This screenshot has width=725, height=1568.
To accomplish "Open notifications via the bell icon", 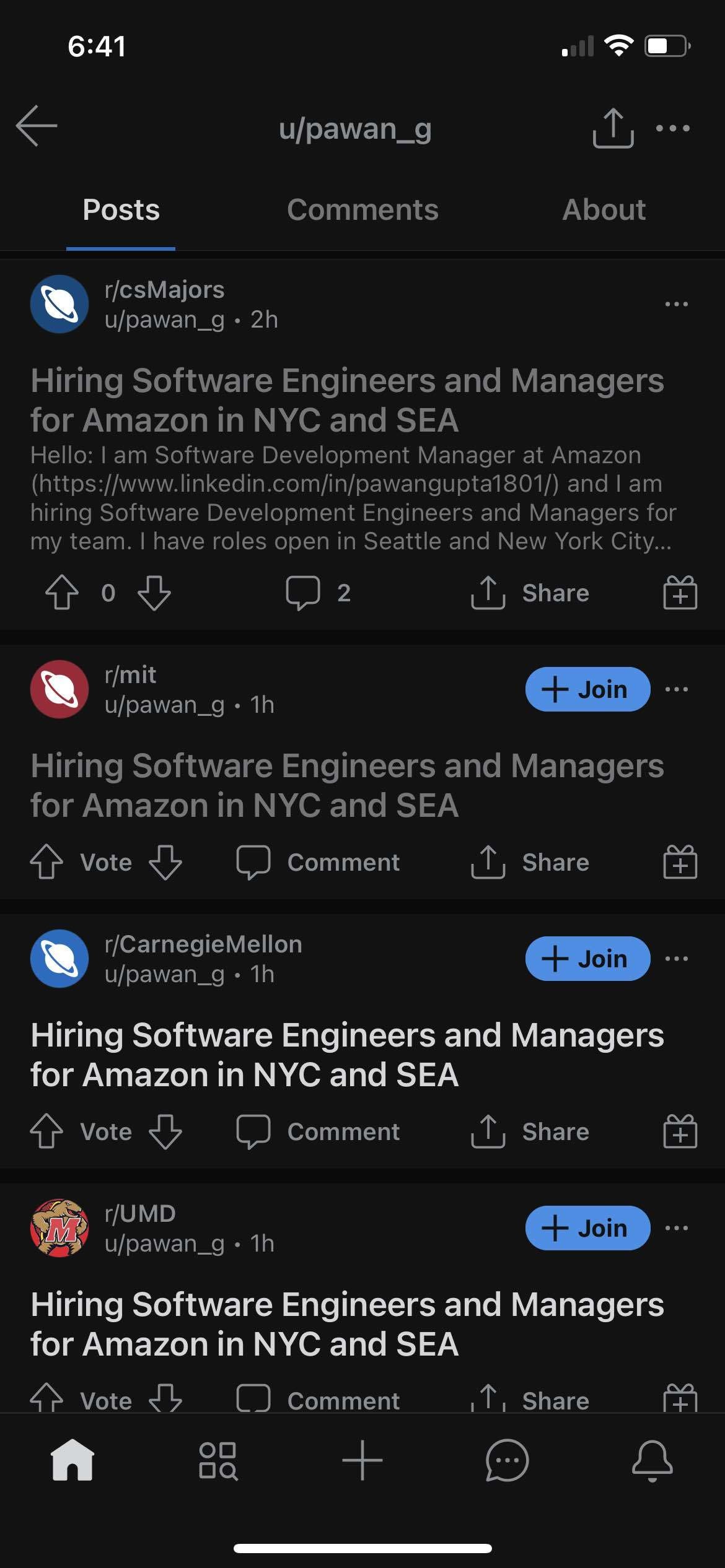I will coord(652,1460).
